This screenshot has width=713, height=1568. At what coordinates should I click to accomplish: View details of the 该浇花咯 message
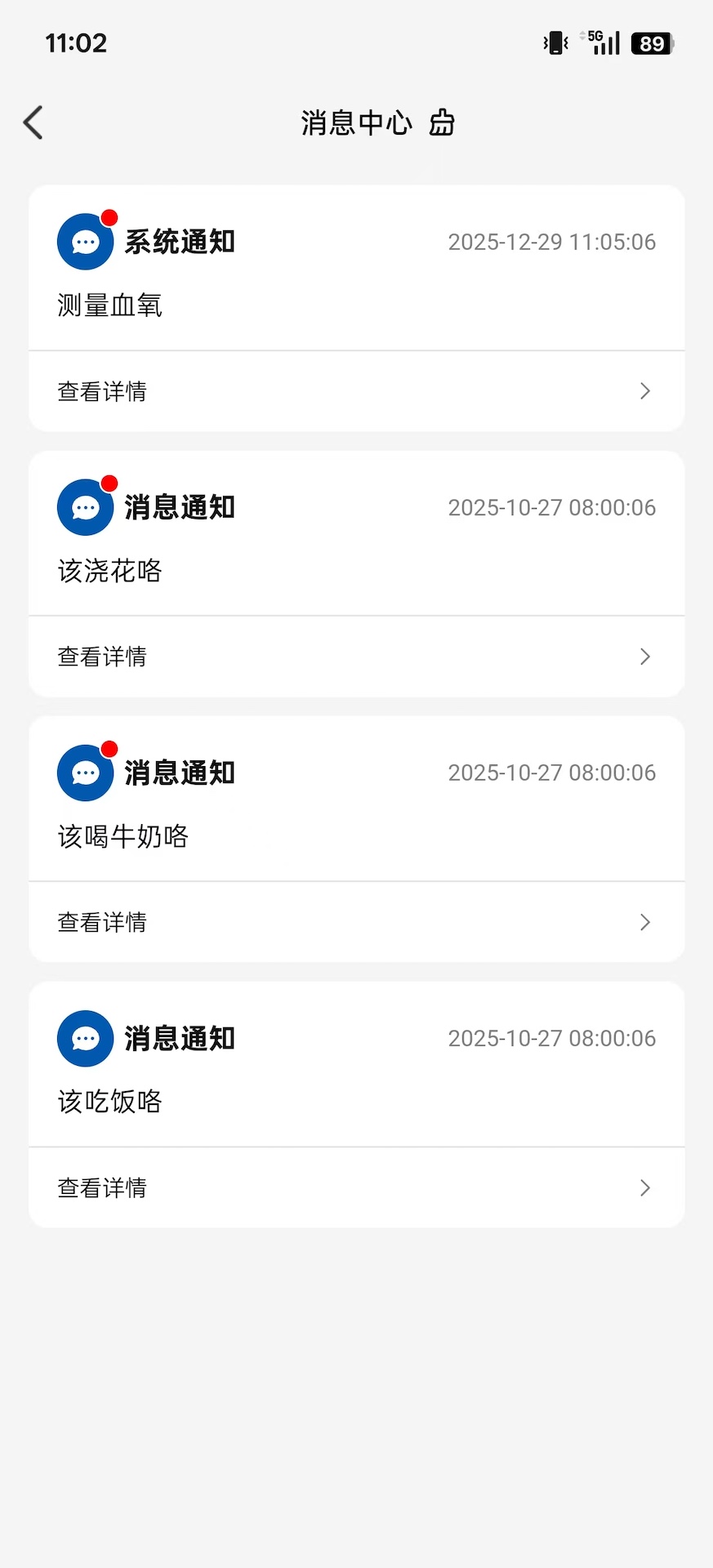(x=101, y=657)
